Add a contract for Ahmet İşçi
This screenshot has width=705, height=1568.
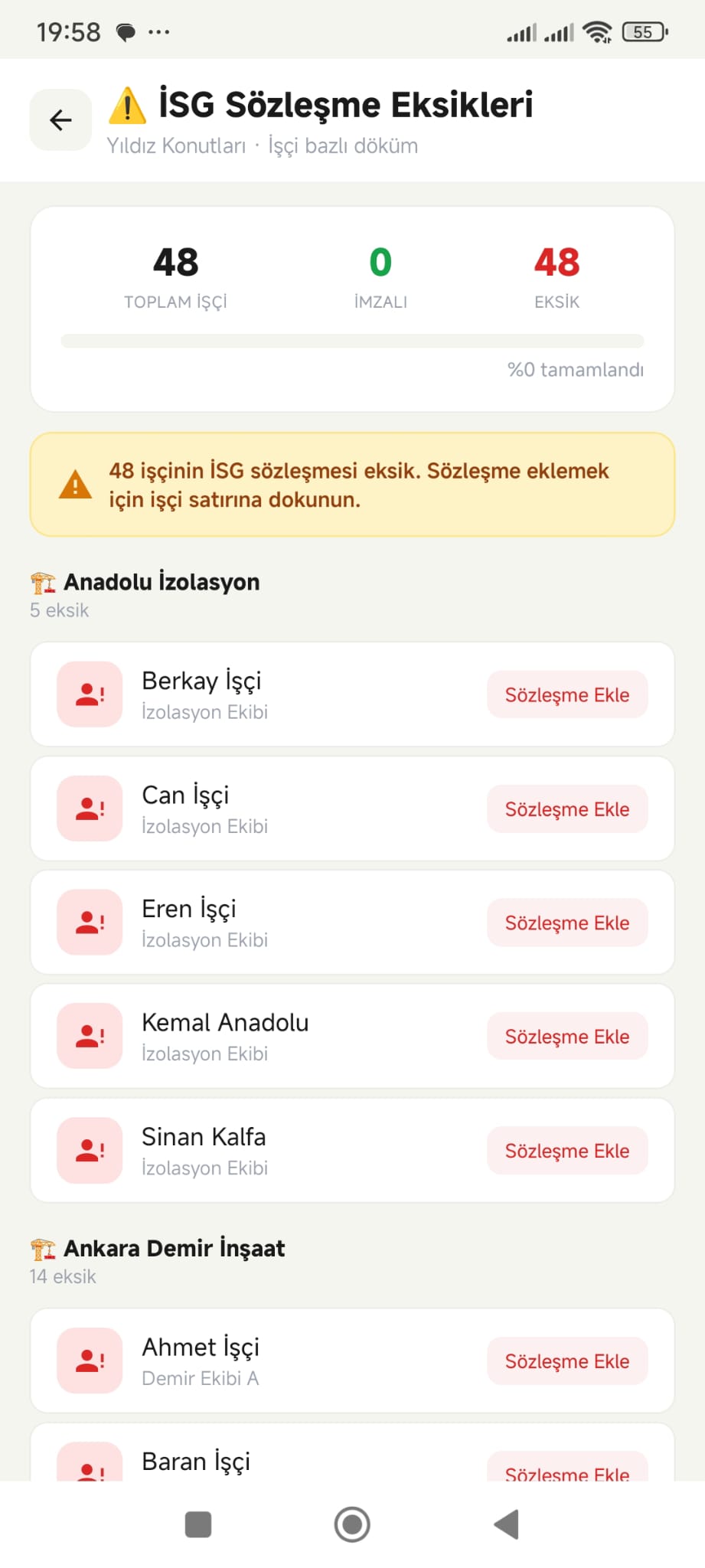[566, 1361]
